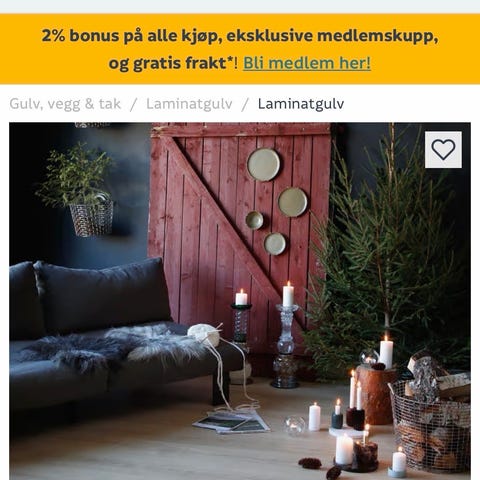
Task: Open the 'Bli medlem her!' link
Action: (x=307, y=63)
